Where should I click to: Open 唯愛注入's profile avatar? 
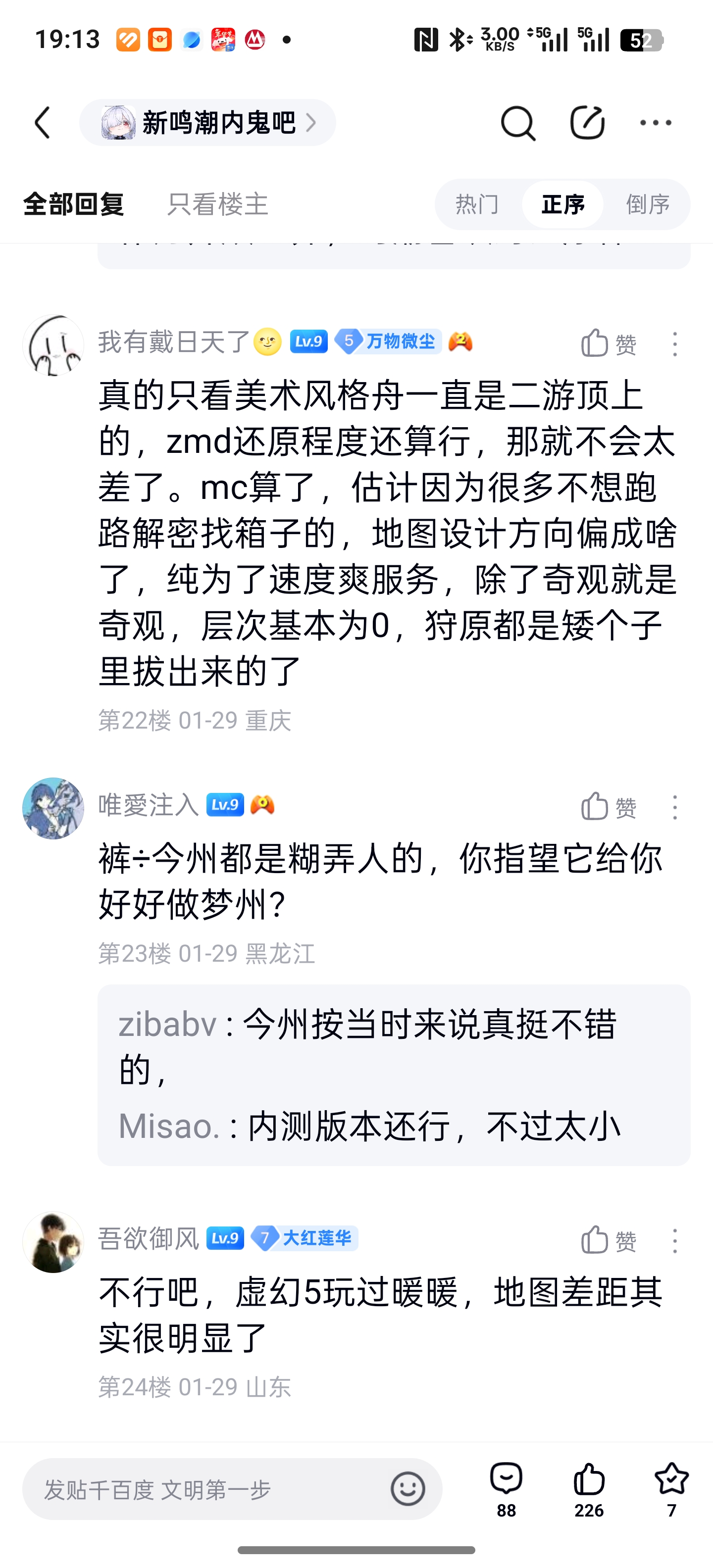tap(53, 808)
